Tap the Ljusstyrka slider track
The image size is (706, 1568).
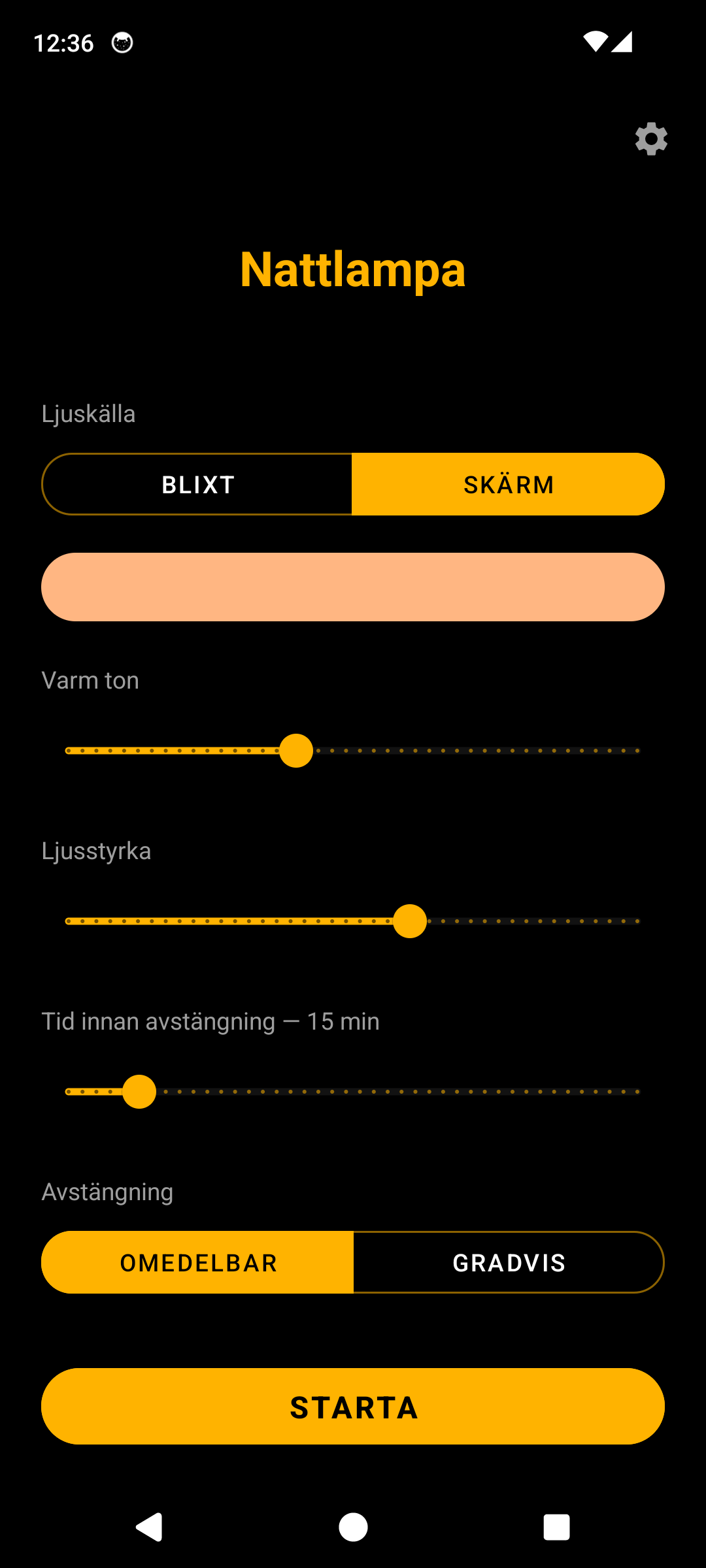point(353,921)
